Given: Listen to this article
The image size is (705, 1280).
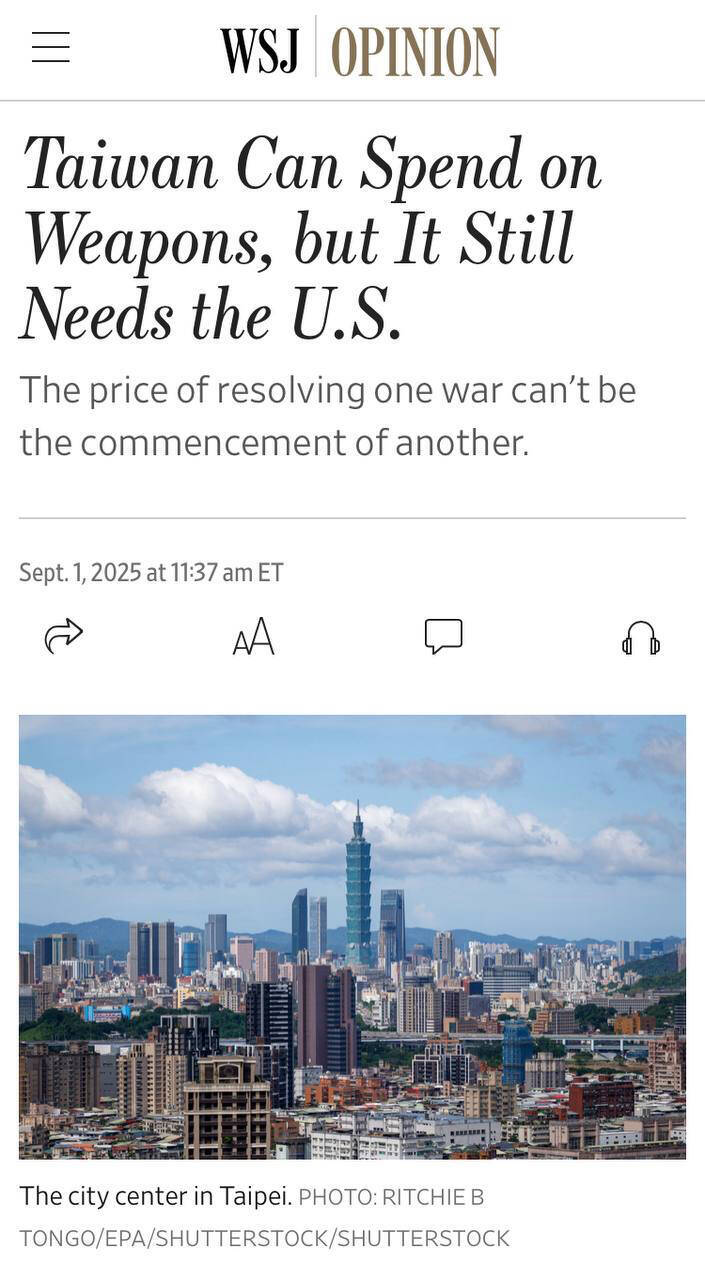Looking at the screenshot, I should pyautogui.click(x=640, y=637).
